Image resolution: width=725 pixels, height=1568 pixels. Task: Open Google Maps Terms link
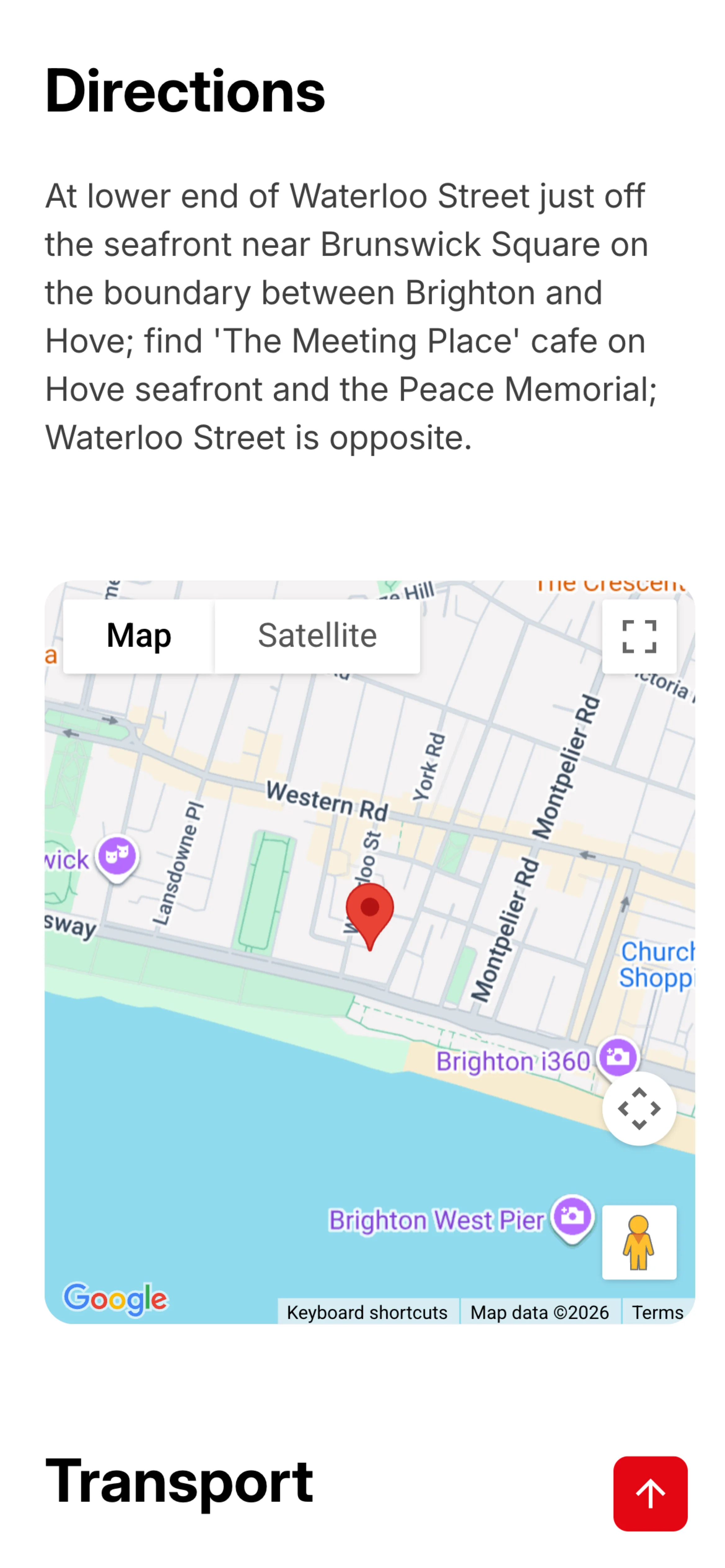(657, 1312)
